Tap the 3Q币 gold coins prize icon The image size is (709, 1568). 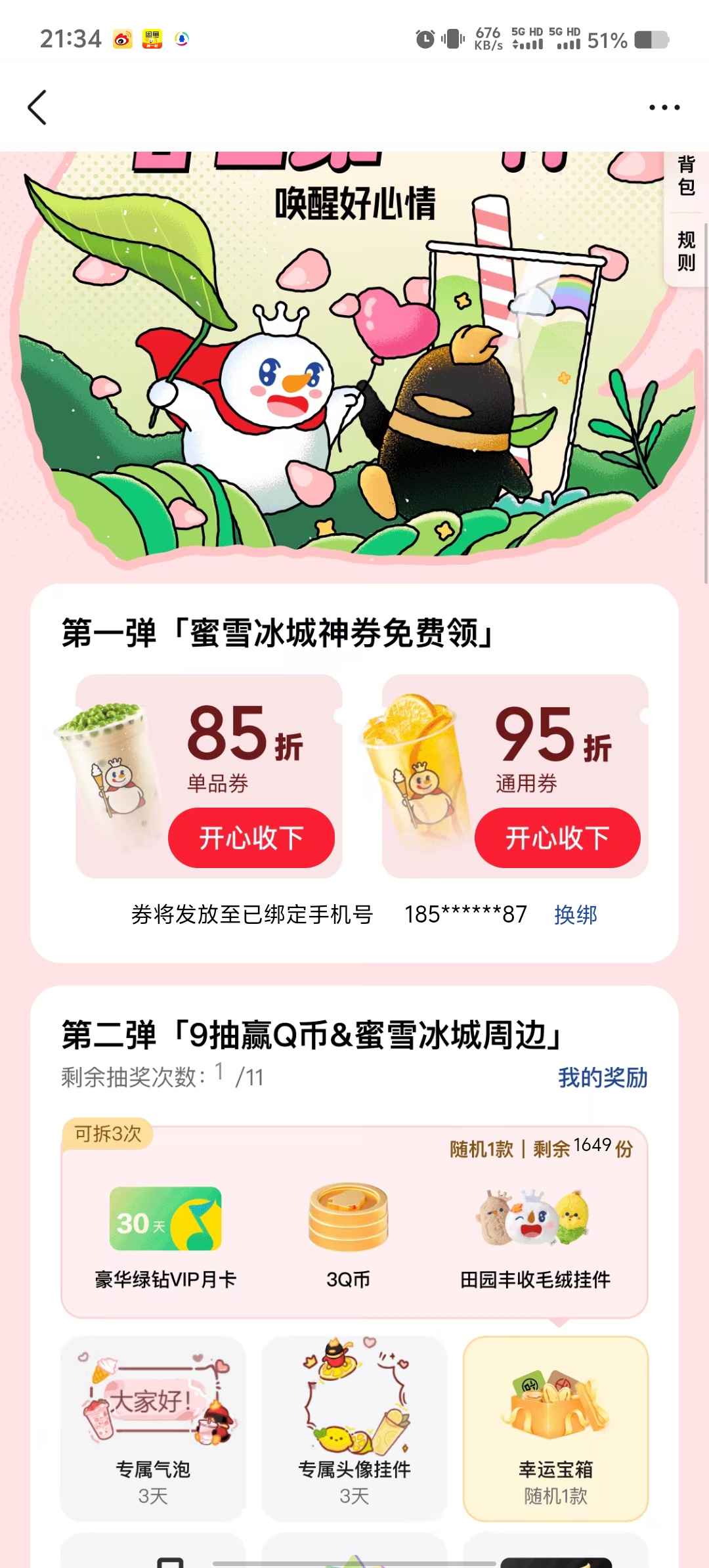[x=347, y=1218]
